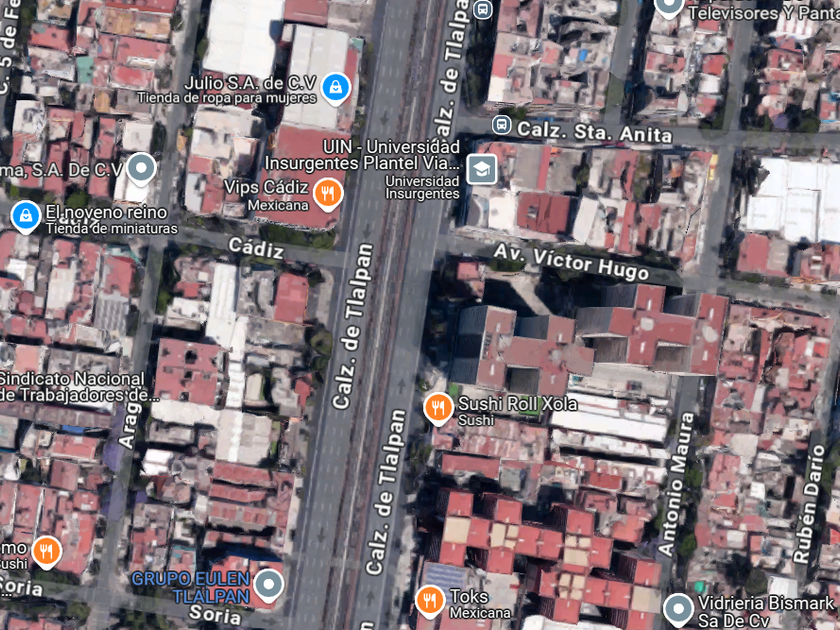Select the Televisores Y Pantallas location pin
Screen dimensions: 840x630
pos(669,6)
